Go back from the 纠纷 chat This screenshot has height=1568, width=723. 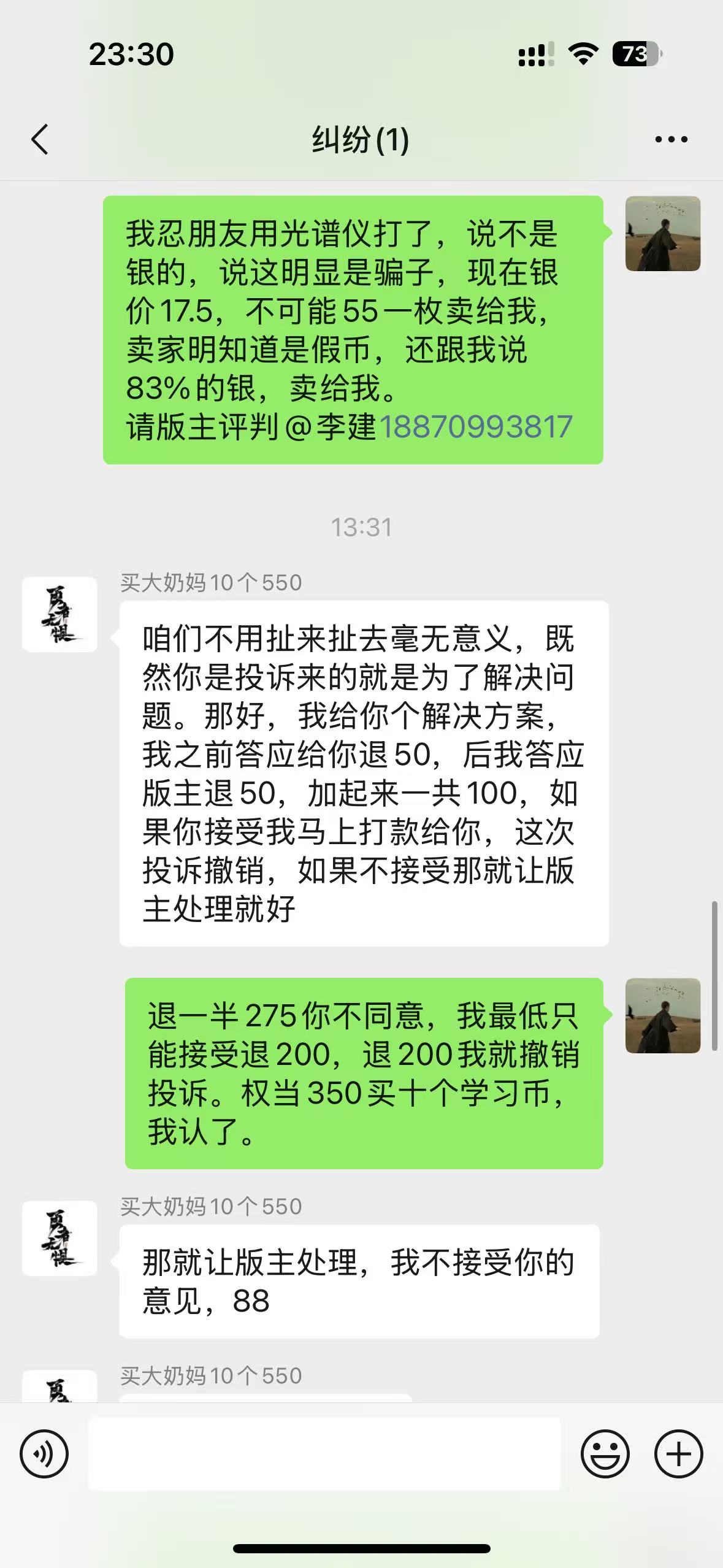[40, 139]
